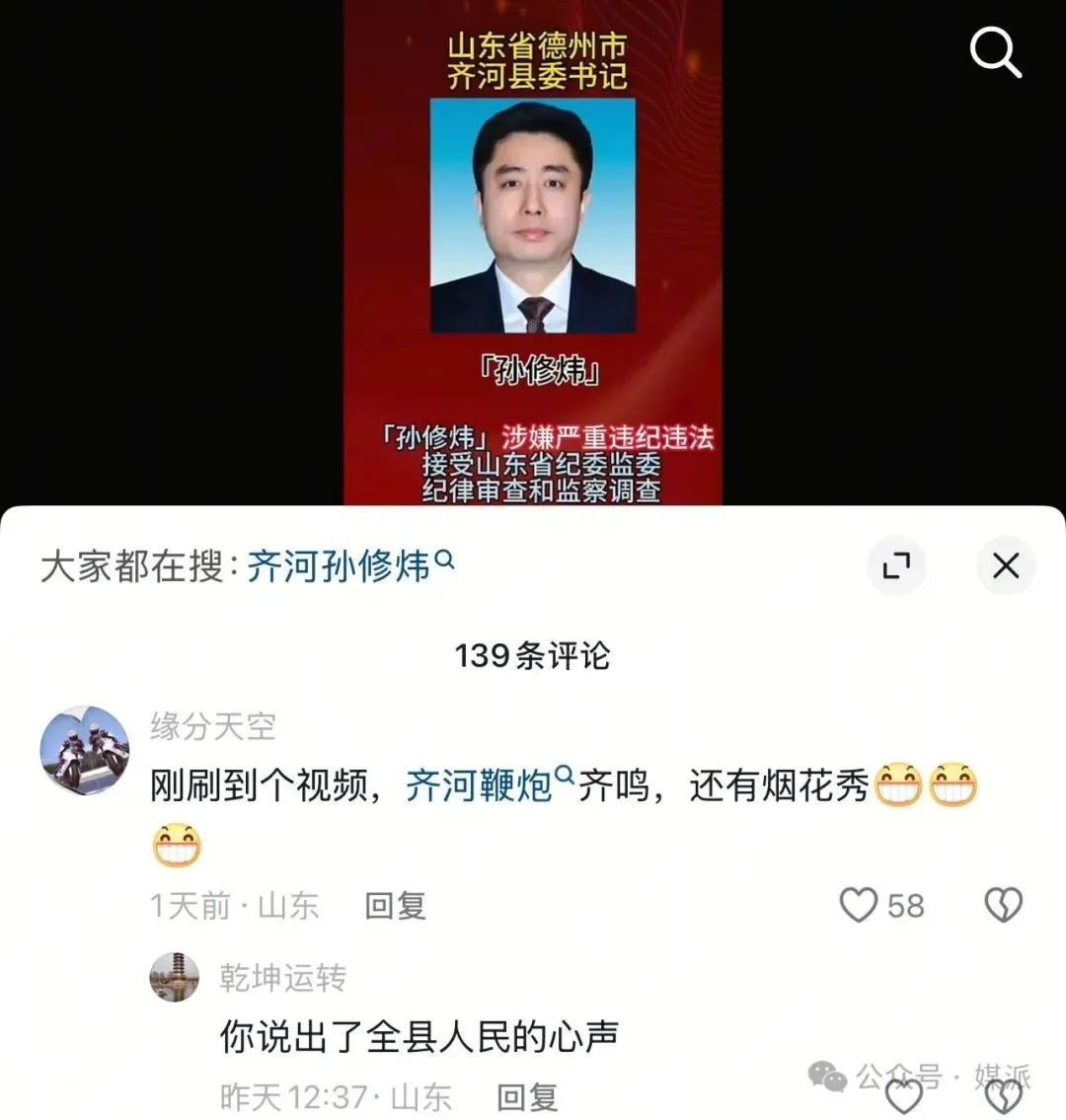The image size is (1066, 1120).
Task: Dislike 乾坤运转's comment
Action: tap(1003, 1096)
